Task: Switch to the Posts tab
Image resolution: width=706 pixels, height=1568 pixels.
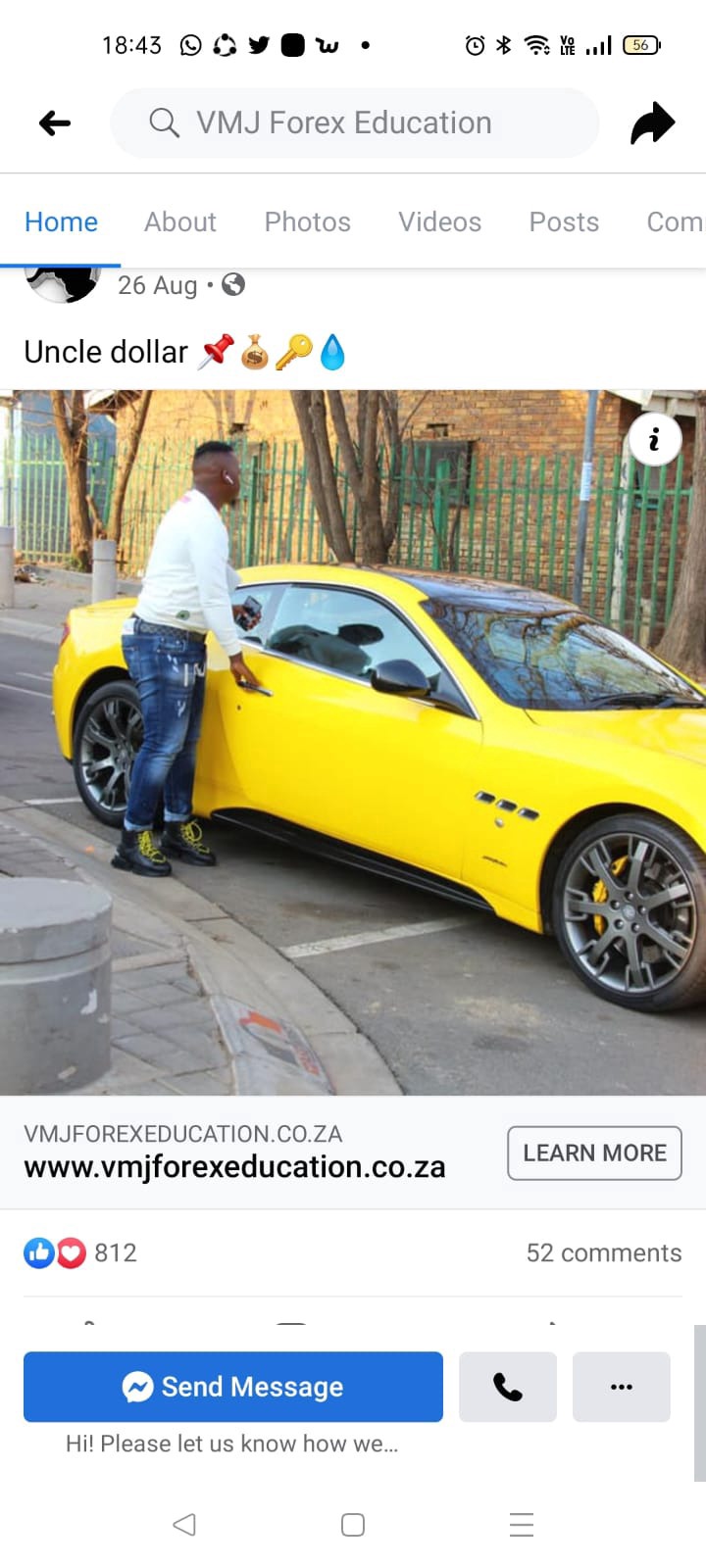Action: pos(564,221)
